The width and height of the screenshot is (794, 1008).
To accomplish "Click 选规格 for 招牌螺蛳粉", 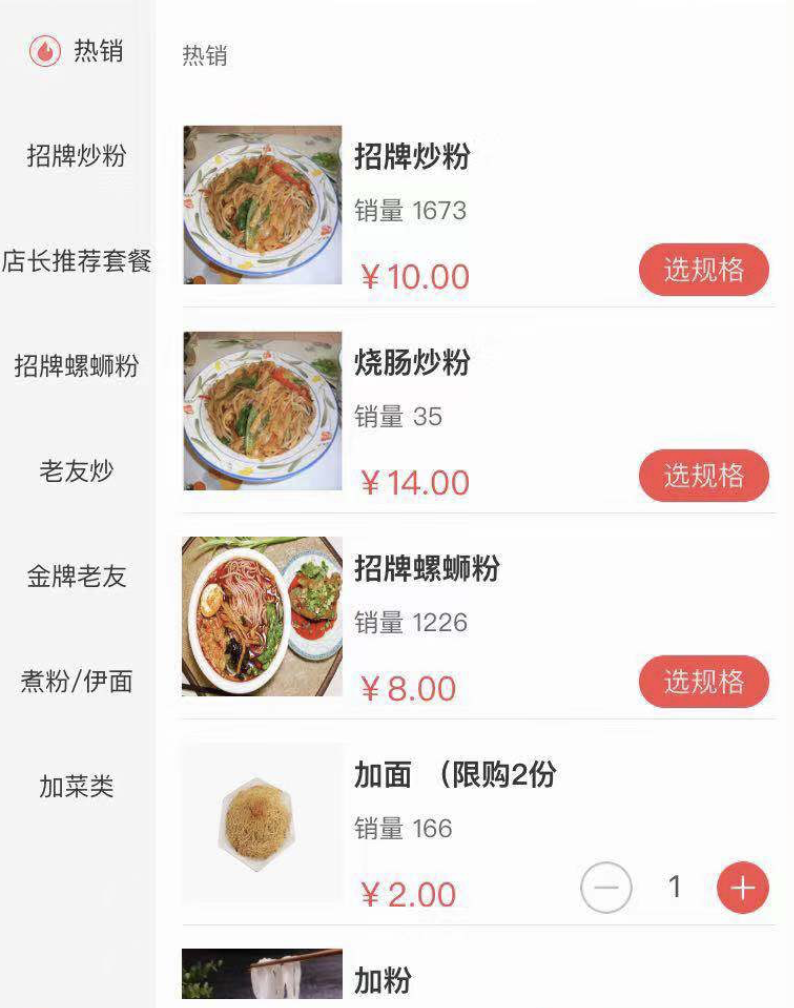I will 703,682.
